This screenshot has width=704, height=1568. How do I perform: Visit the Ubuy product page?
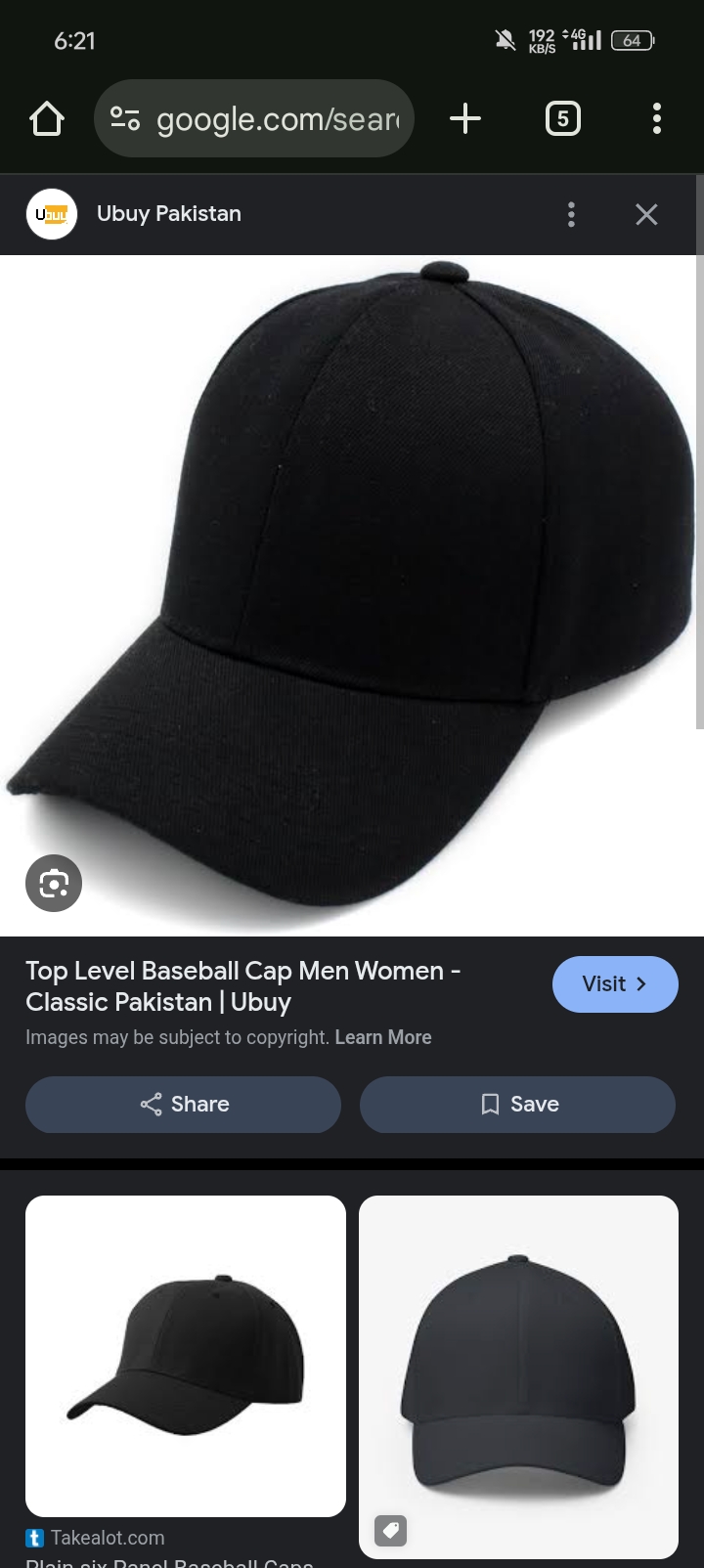[615, 984]
